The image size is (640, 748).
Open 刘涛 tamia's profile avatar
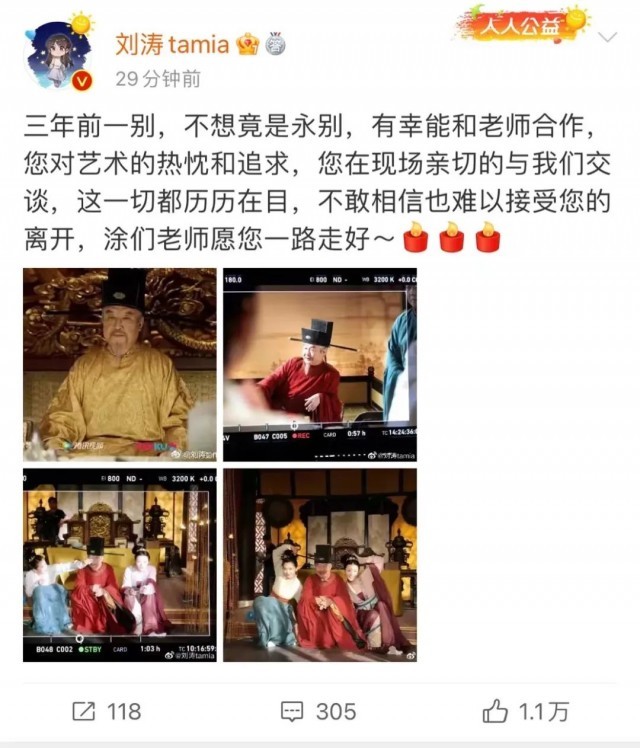pyautogui.click(x=57, y=58)
